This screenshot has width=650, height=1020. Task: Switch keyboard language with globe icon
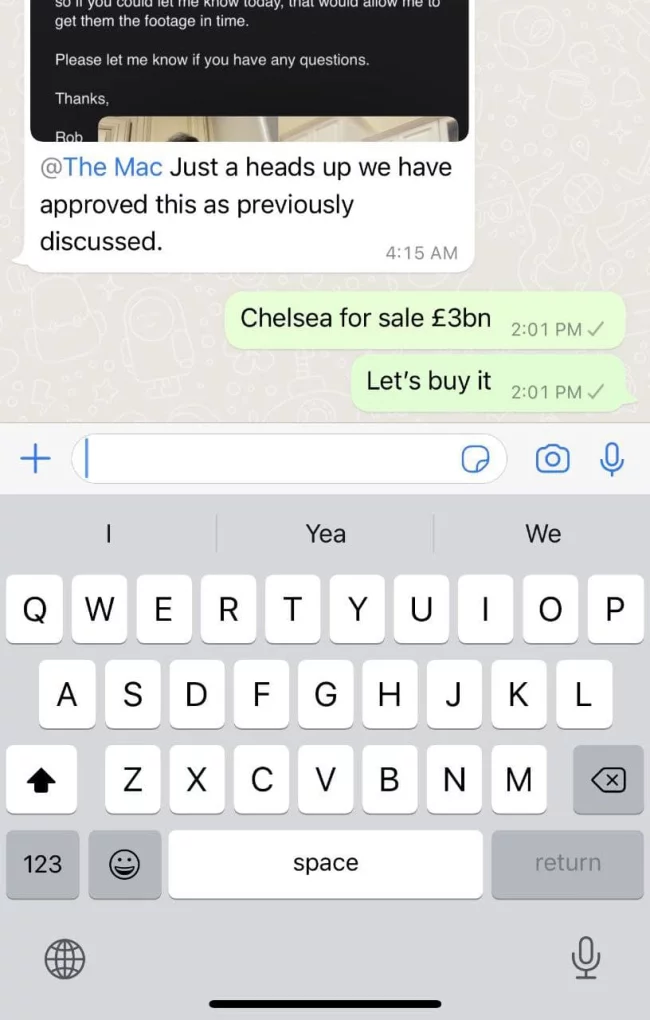pyautogui.click(x=65, y=960)
